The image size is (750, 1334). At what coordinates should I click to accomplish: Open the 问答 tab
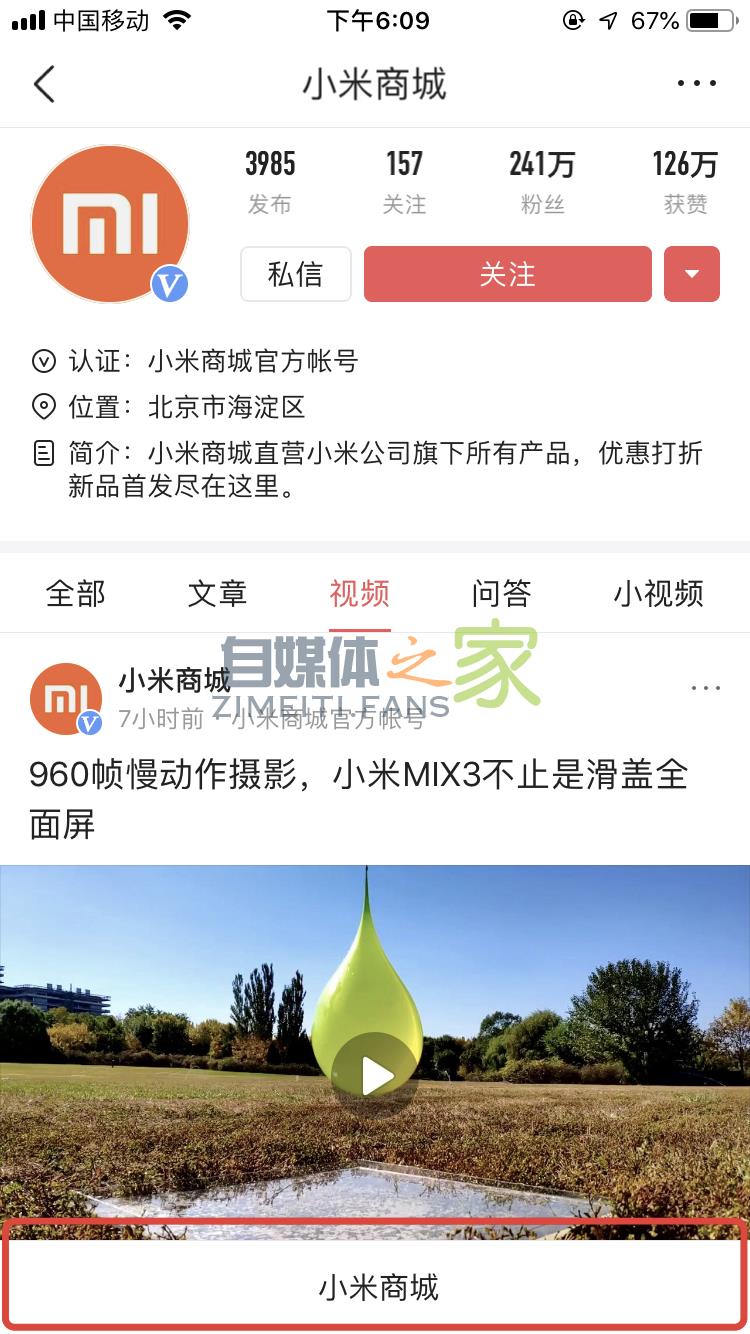501,593
